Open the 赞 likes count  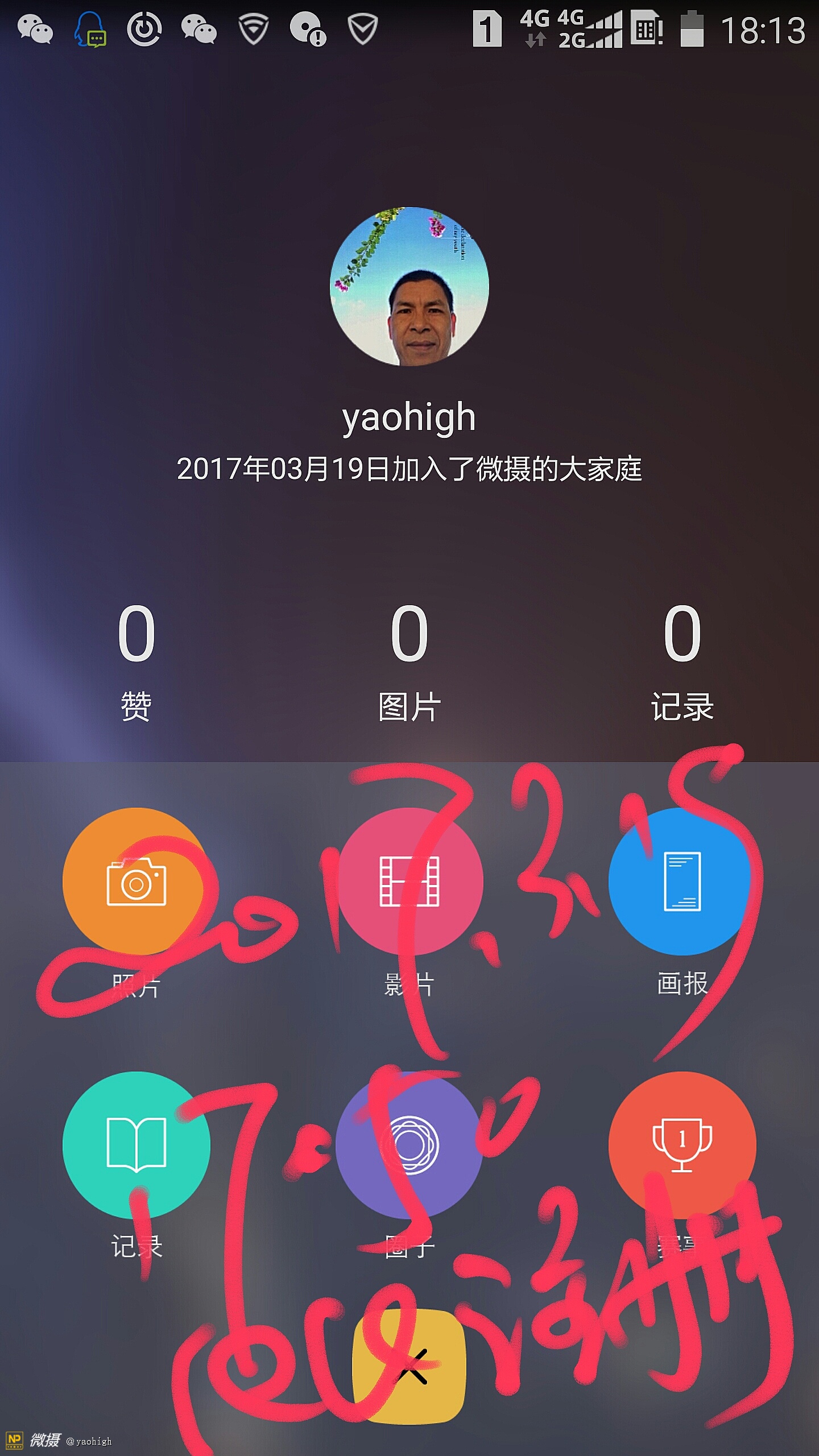point(136,660)
